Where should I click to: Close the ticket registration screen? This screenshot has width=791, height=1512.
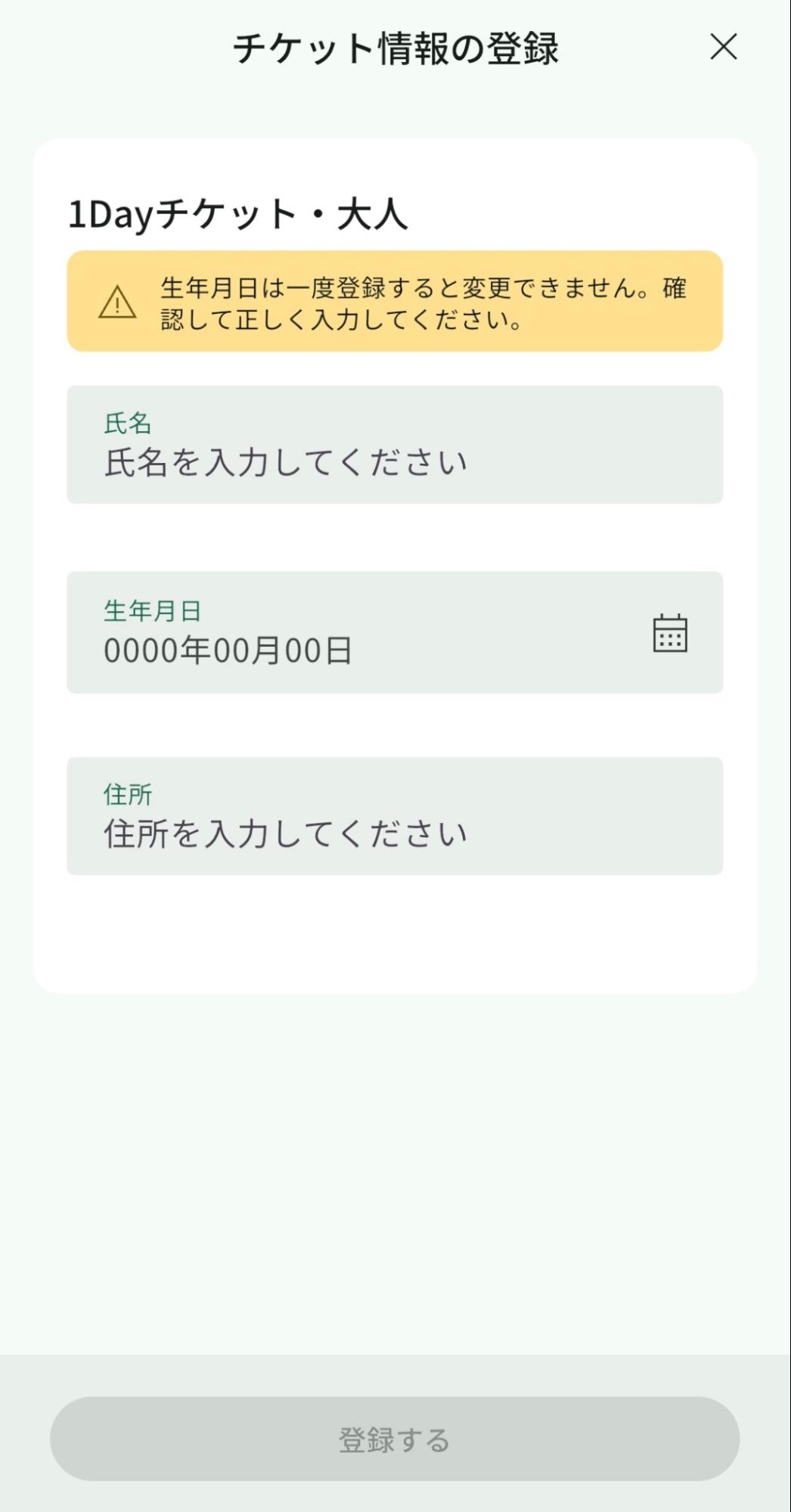(724, 47)
